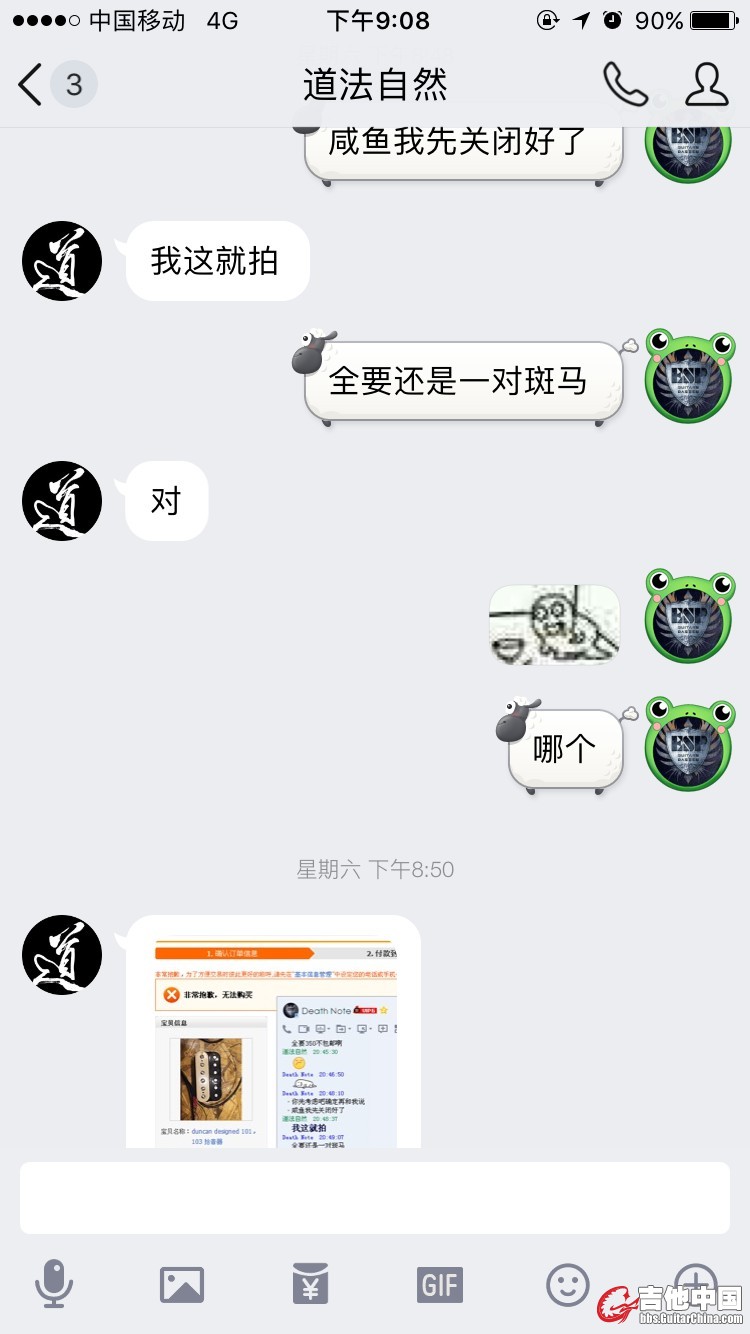Open 道法自然's avatar beside 我这就拍
This screenshot has width=750, height=1334.
(62, 261)
